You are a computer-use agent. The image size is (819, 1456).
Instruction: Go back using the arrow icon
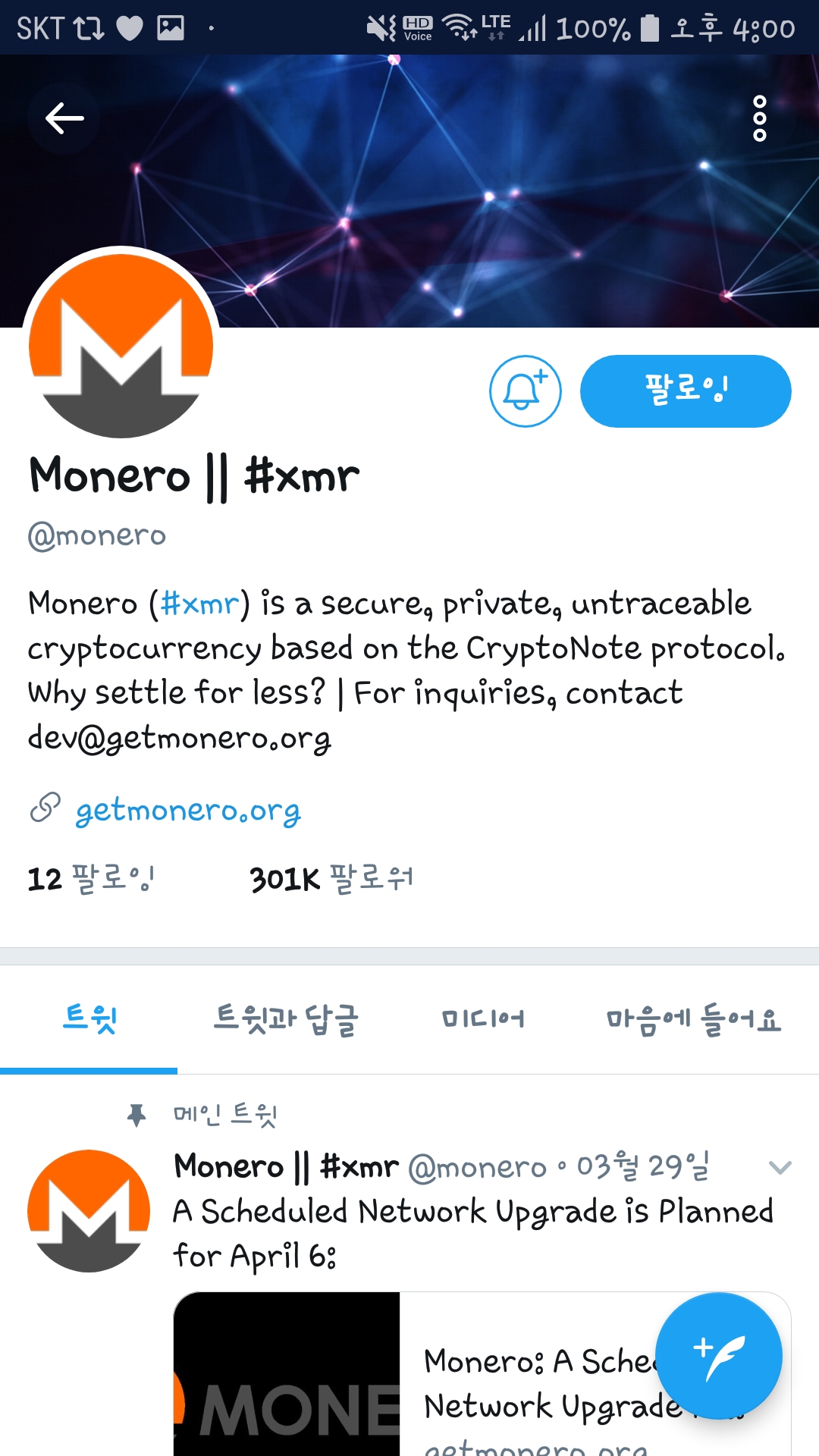[64, 118]
